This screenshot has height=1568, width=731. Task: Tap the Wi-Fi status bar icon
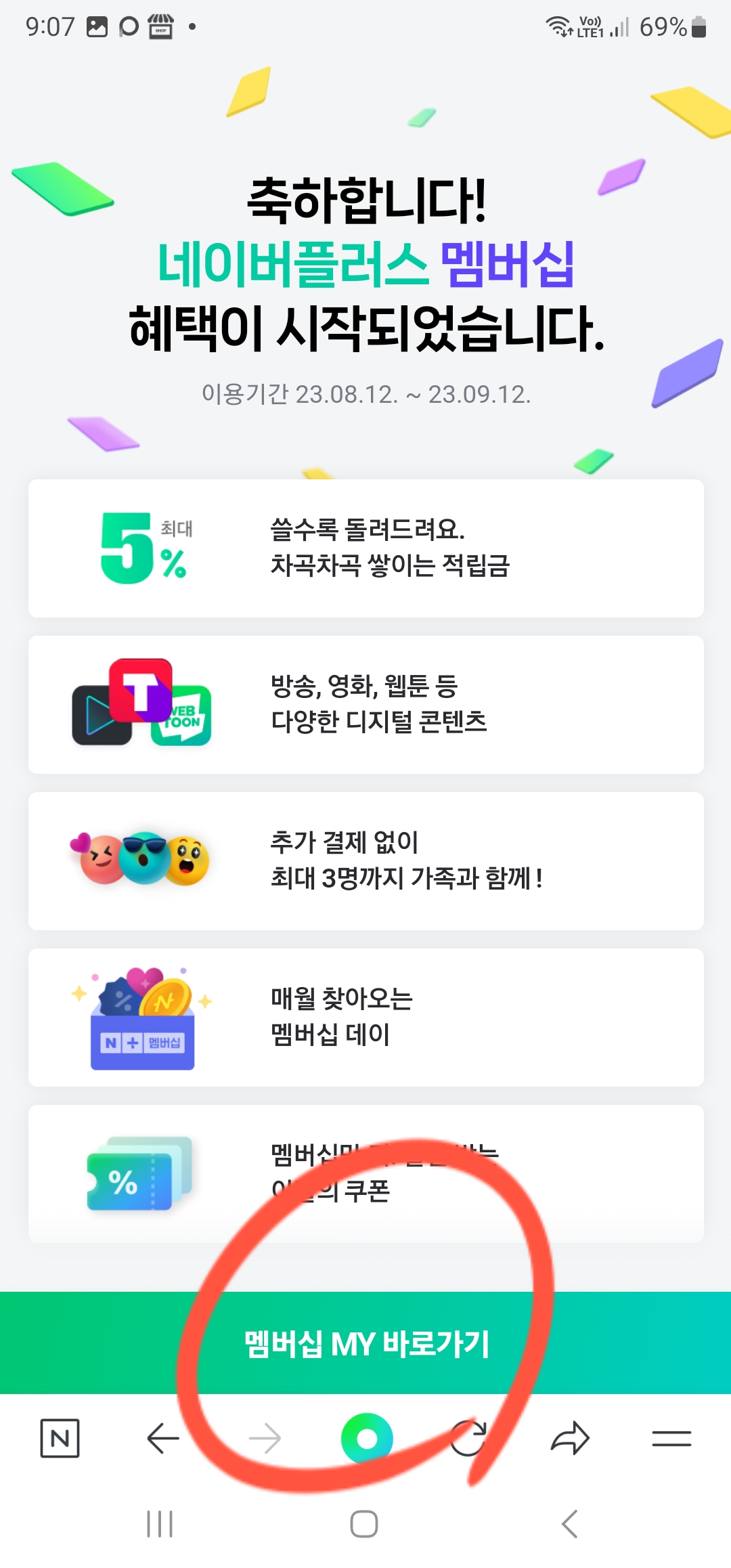click(558, 26)
